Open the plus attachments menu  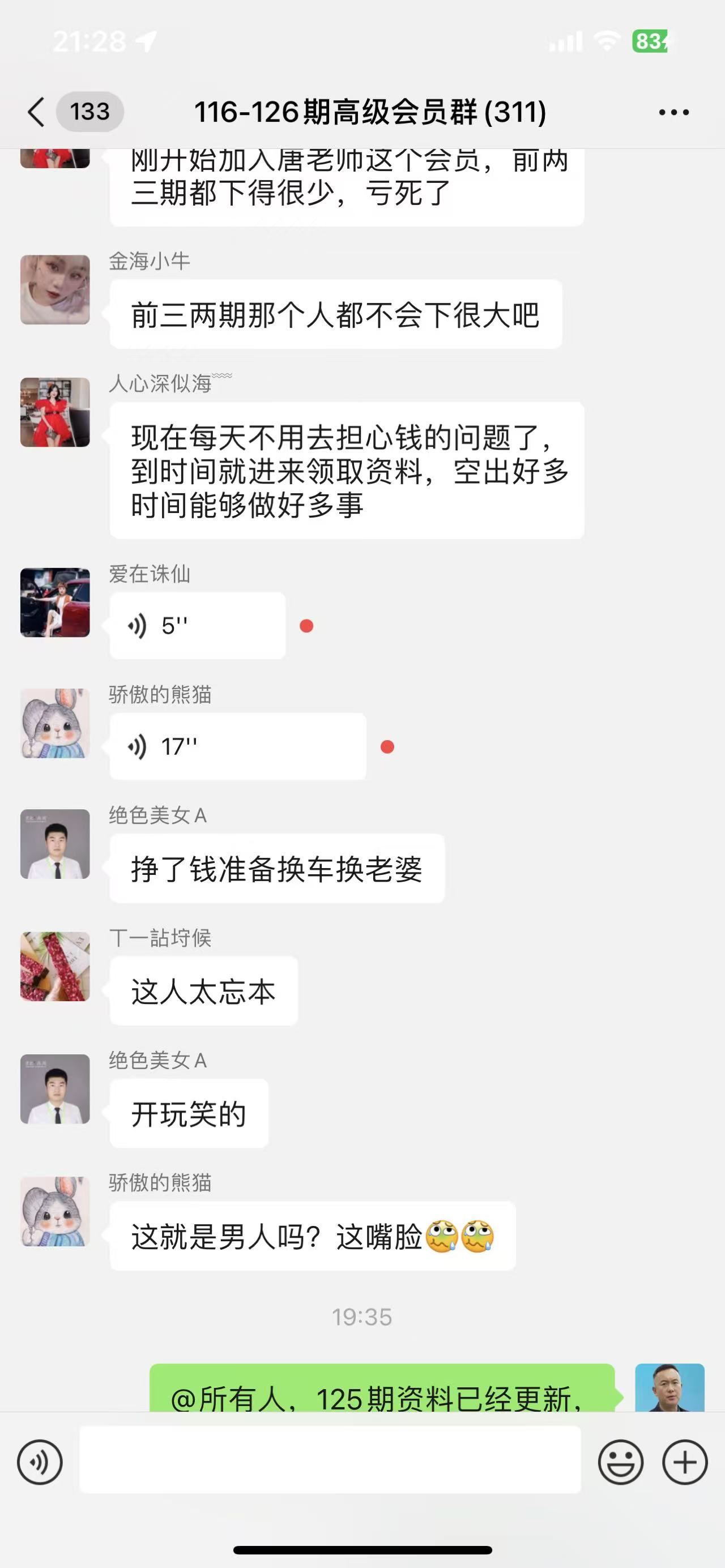click(685, 1462)
